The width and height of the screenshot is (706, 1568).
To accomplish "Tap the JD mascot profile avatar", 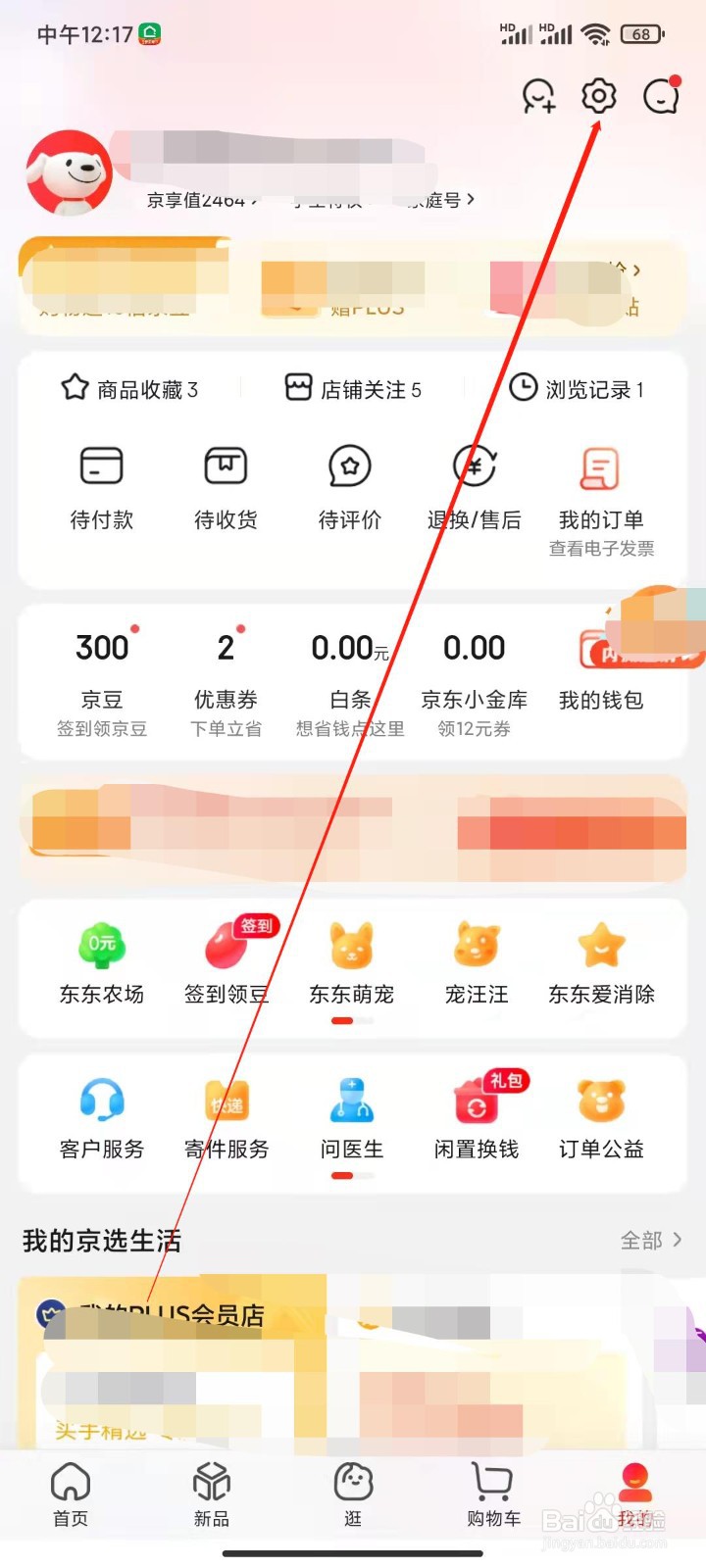I will tap(69, 171).
